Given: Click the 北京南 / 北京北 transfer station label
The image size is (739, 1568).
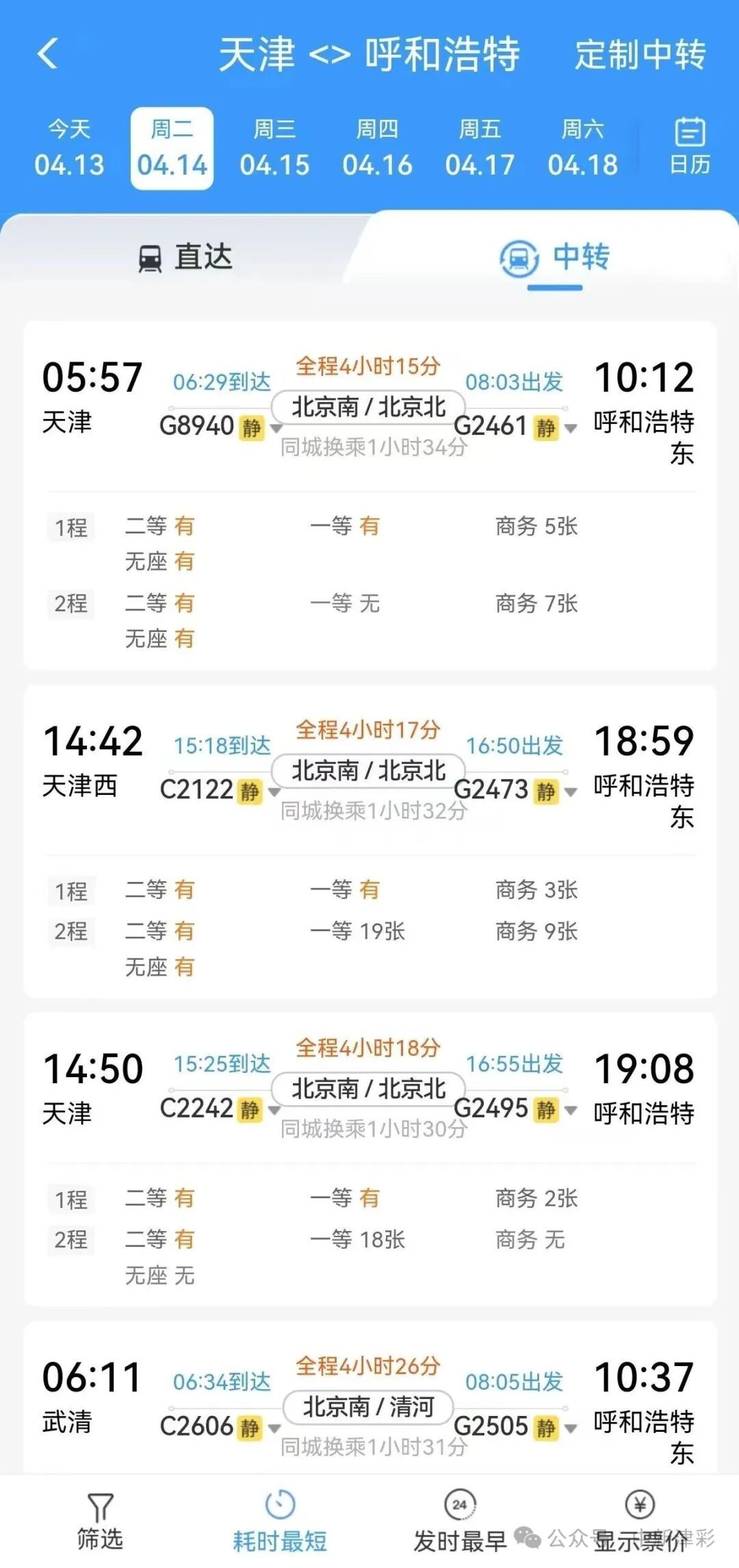Looking at the screenshot, I should pos(367,407).
